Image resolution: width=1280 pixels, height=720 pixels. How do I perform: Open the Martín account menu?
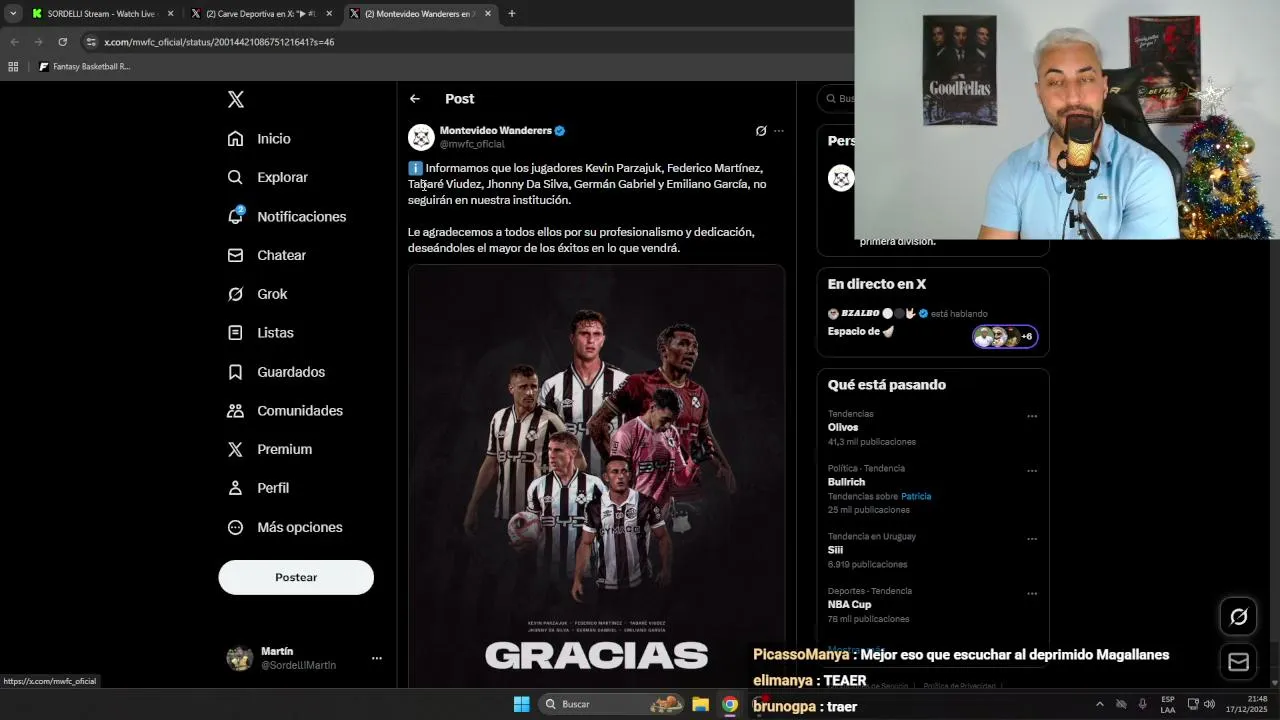click(376, 658)
